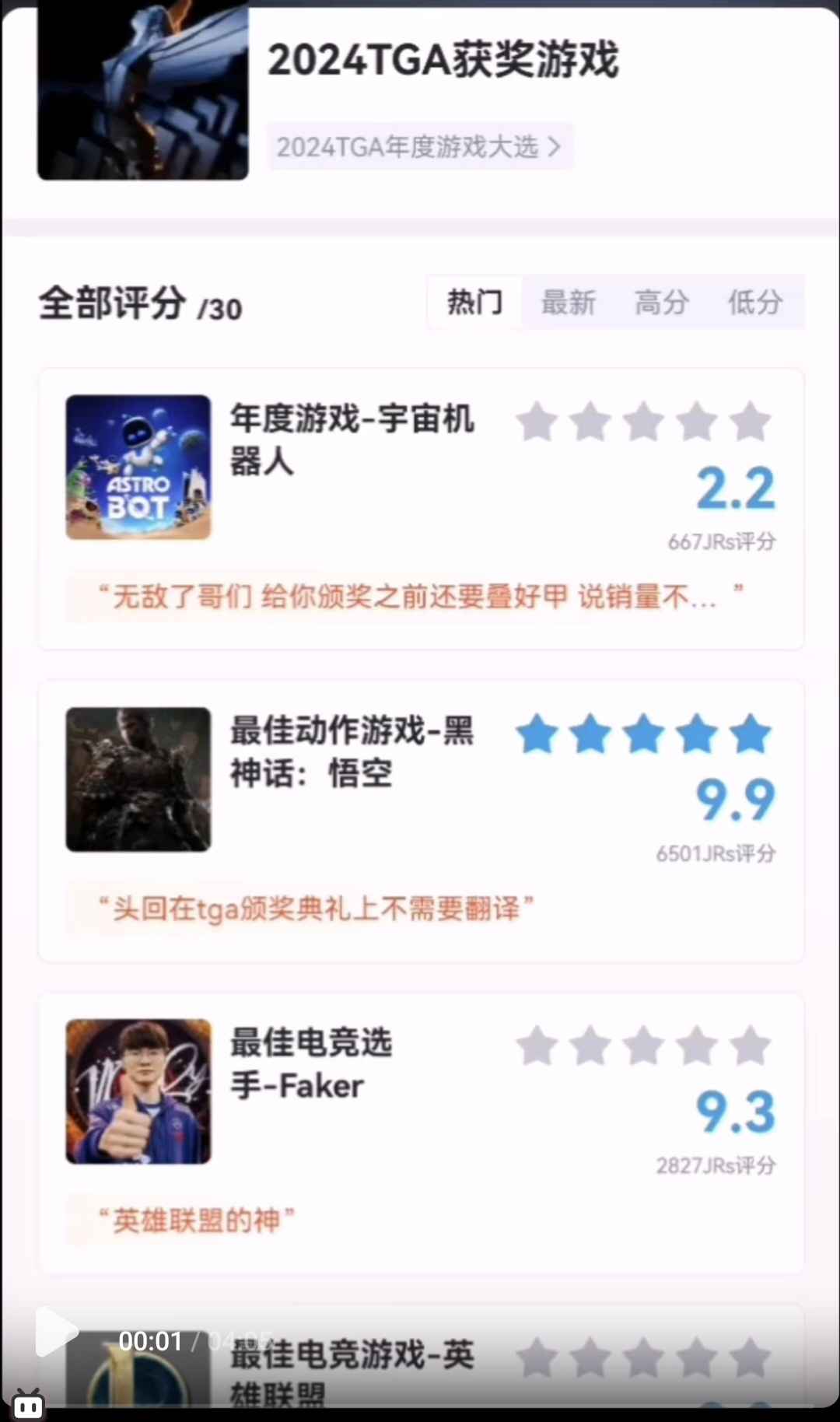Open the 2024TGA年度游戏大选 link
This screenshot has height=1422, width=840.
pyautogui.click(x=419, y=146)
